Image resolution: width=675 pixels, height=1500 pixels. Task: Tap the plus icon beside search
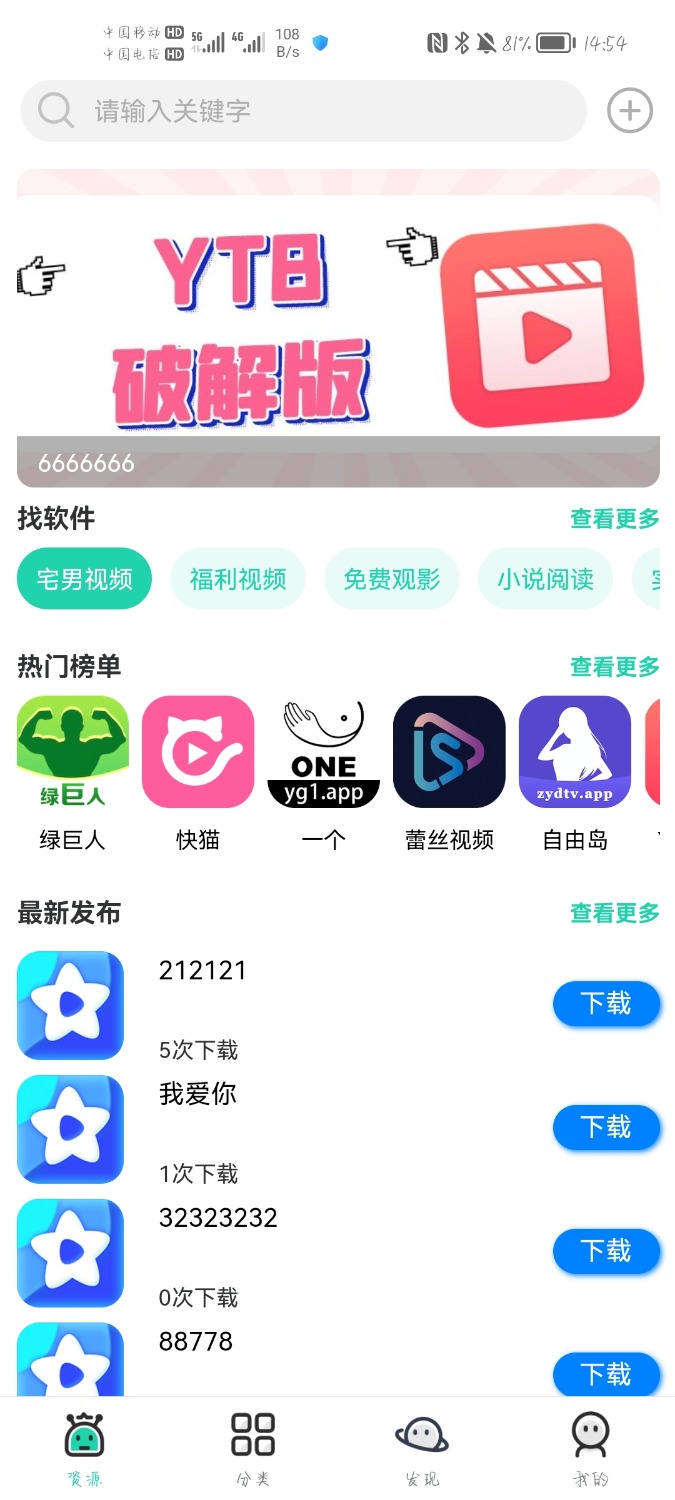click(630, 111)
